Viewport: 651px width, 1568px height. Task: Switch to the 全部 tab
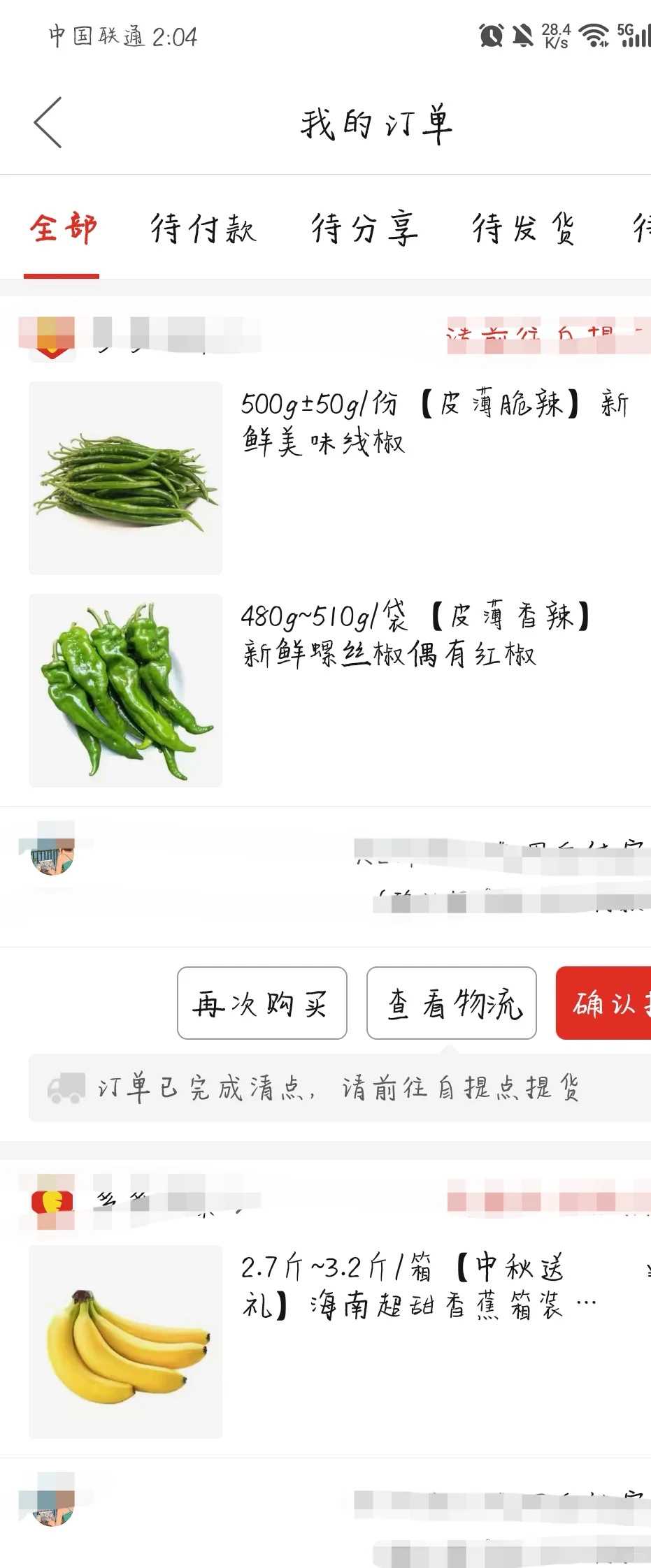pos(62,229)
